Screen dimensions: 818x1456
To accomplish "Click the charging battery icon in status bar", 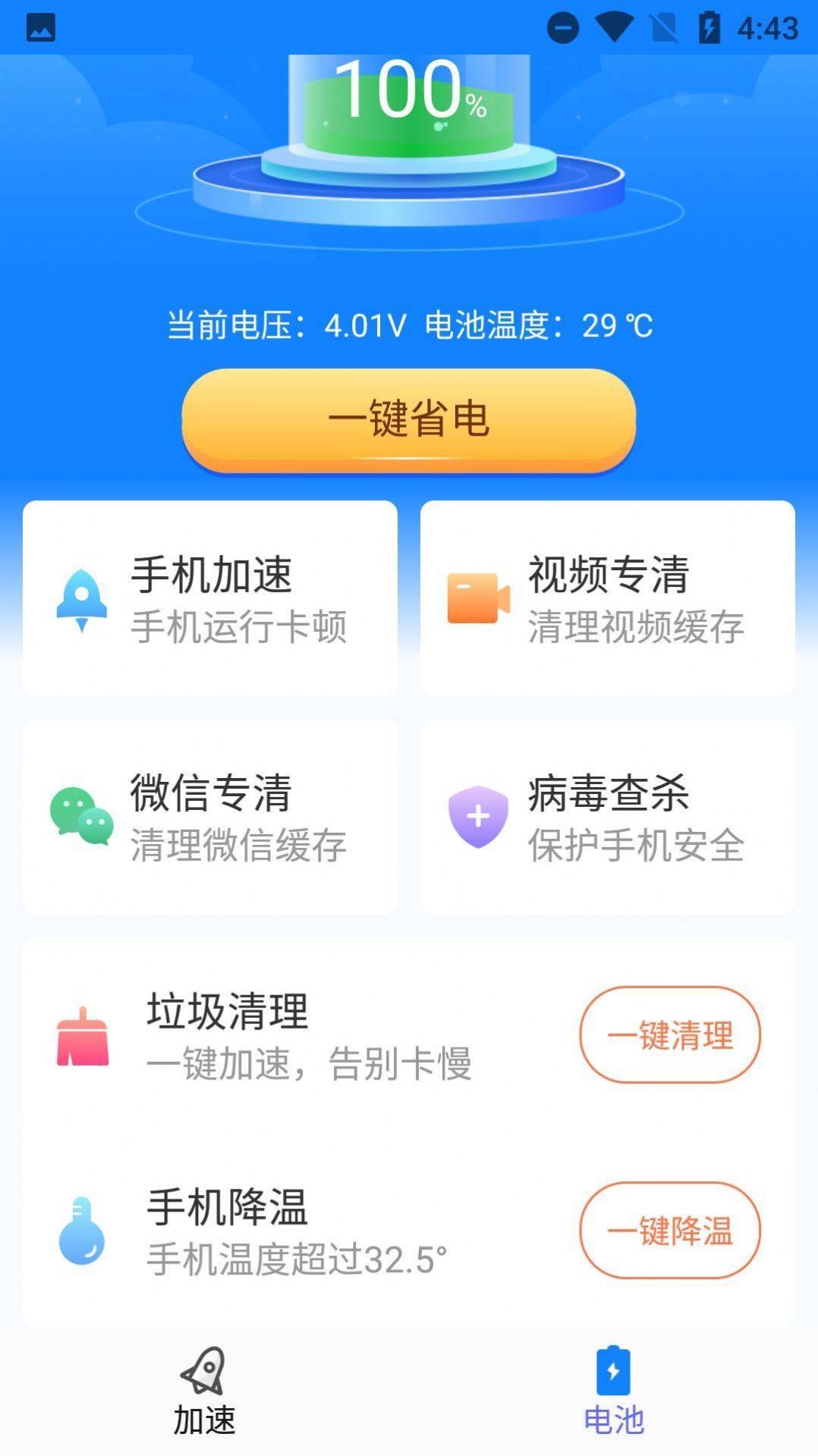I will [709, 26].
